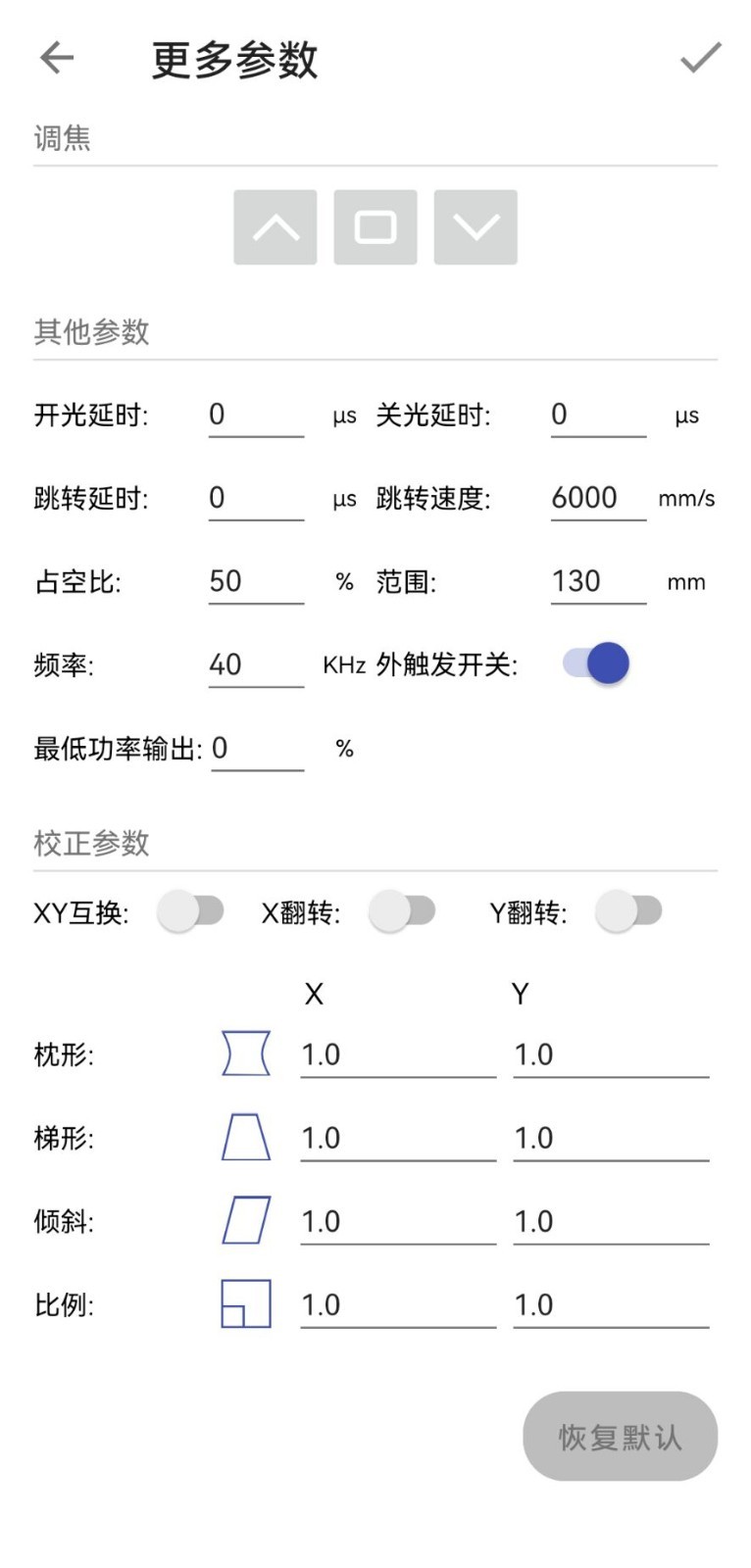This screenshot has width=751, height=1568.
Task: Edit the 占空比 value 50
Action: [255, 582]
